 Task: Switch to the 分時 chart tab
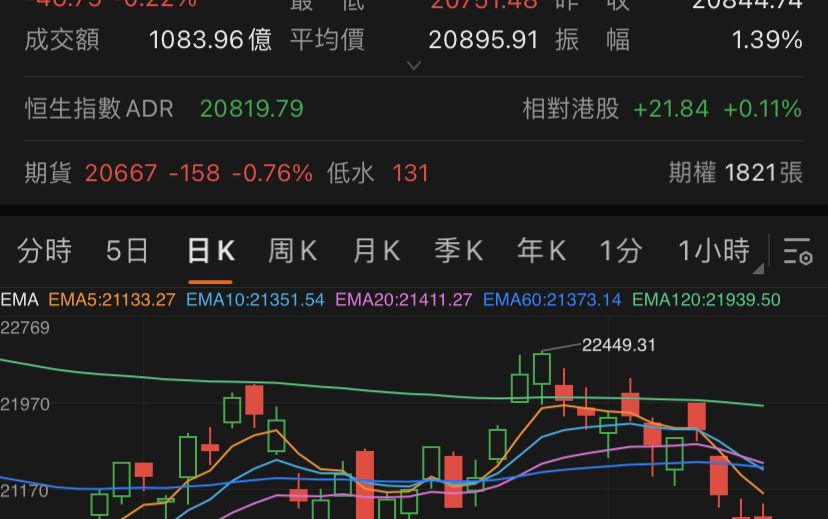pos(45,250)
